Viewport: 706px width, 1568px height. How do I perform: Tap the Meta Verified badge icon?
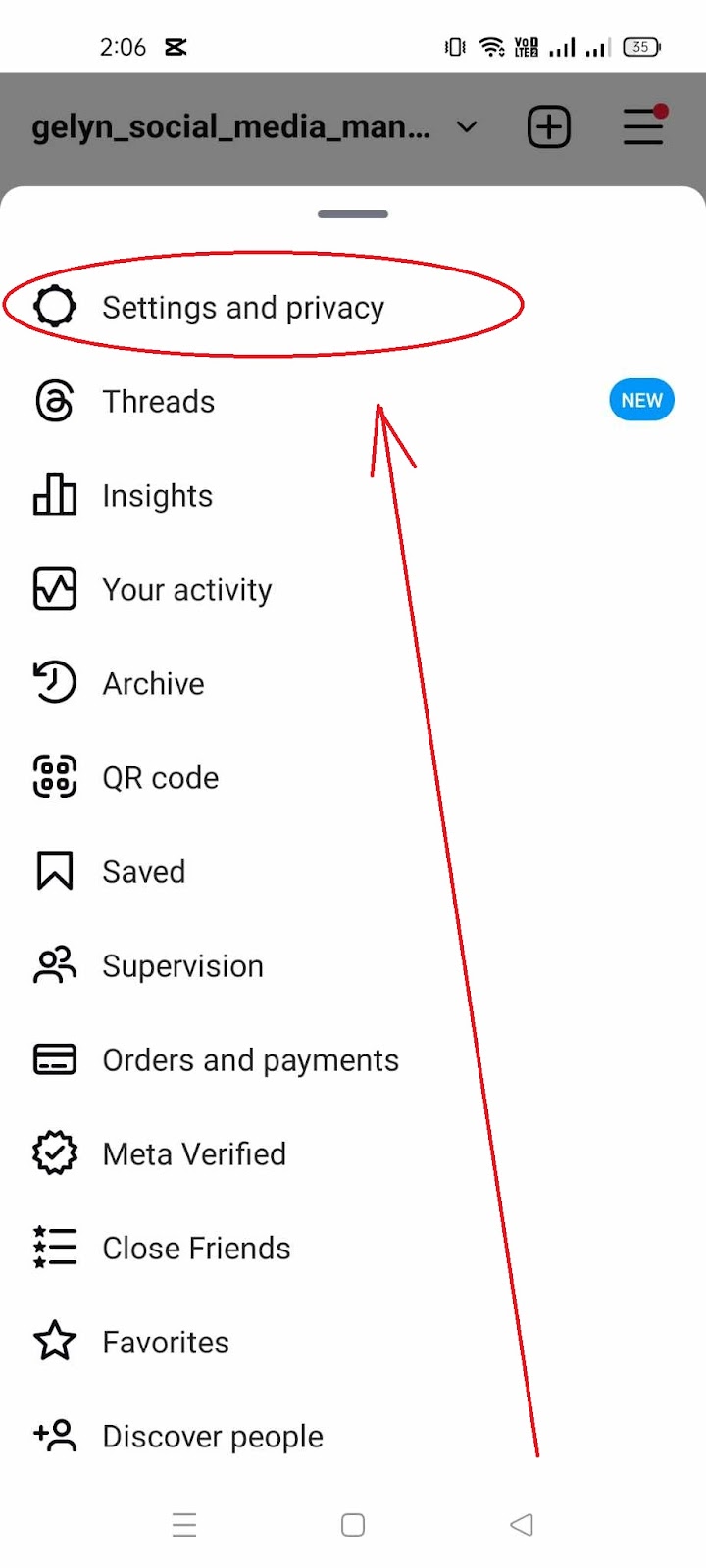(x=54, y=1152)
